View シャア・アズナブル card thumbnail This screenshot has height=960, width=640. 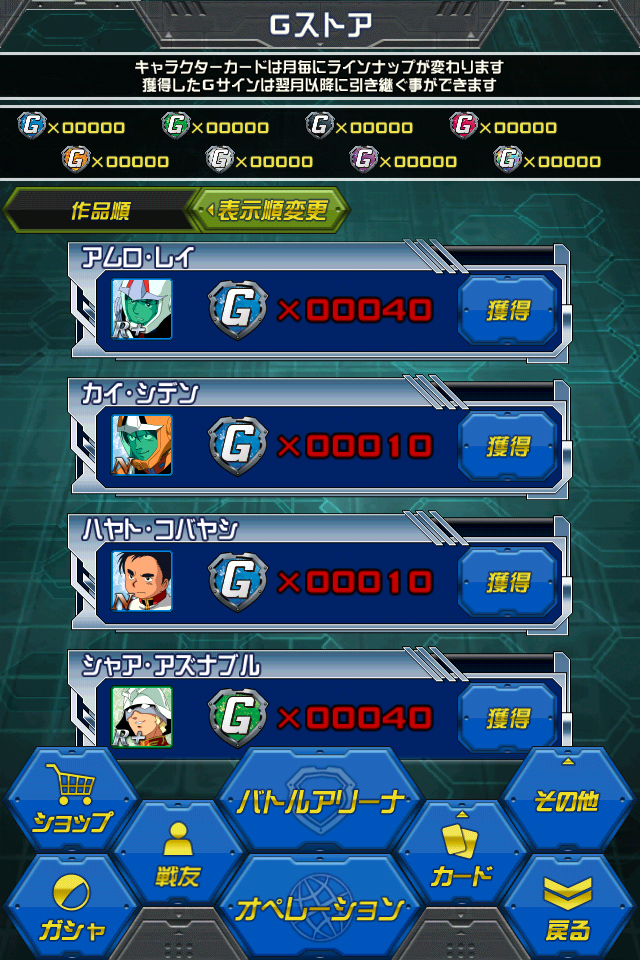(141, 716)
